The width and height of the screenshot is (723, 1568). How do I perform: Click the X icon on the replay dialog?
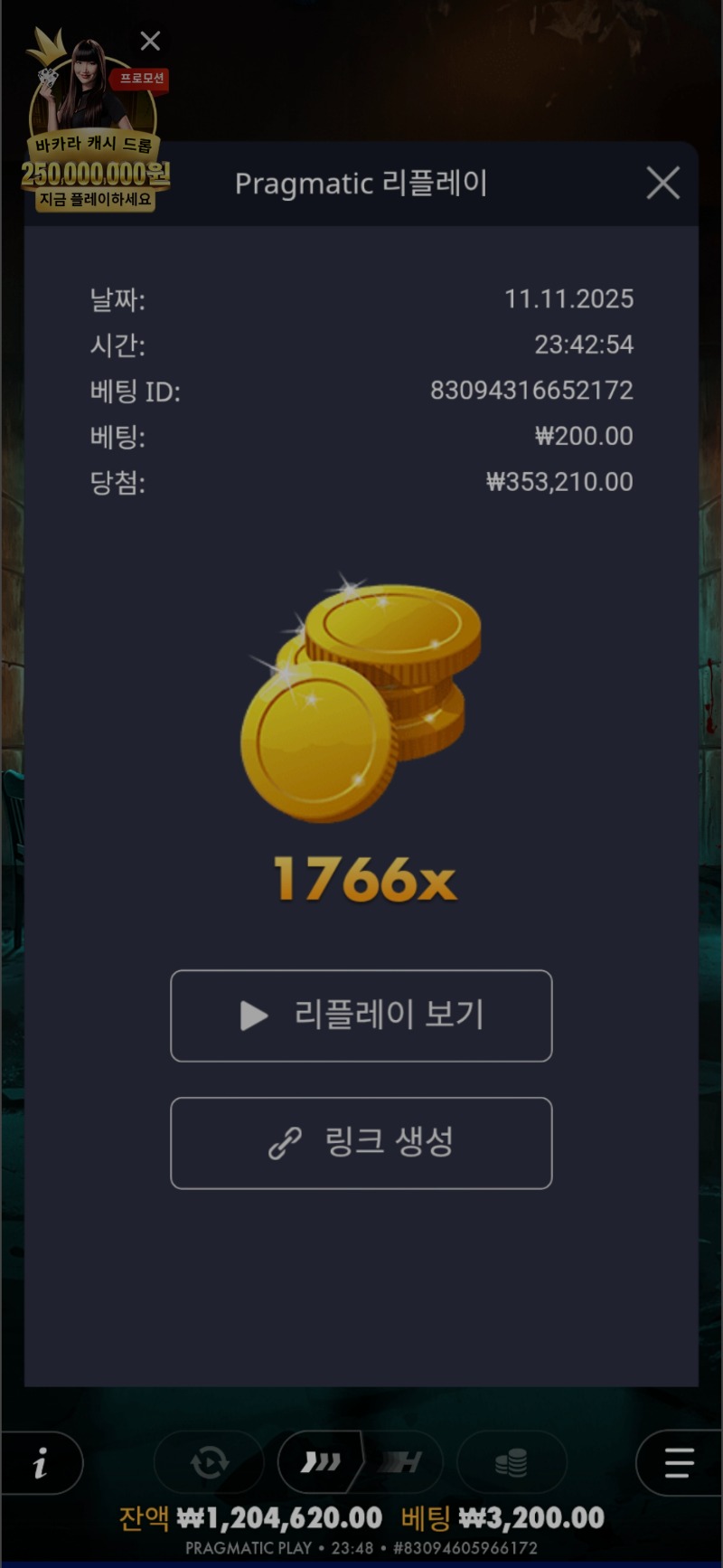point(662,184)
